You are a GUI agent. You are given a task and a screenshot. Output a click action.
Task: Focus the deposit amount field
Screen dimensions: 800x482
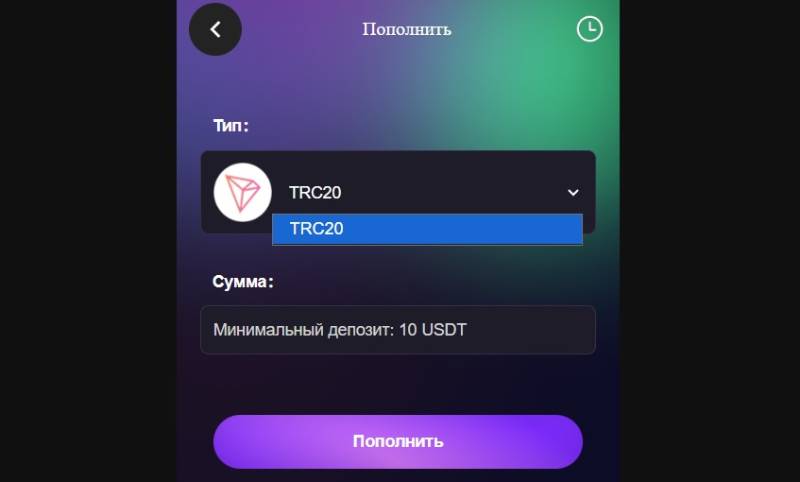(x=398, y=329)
